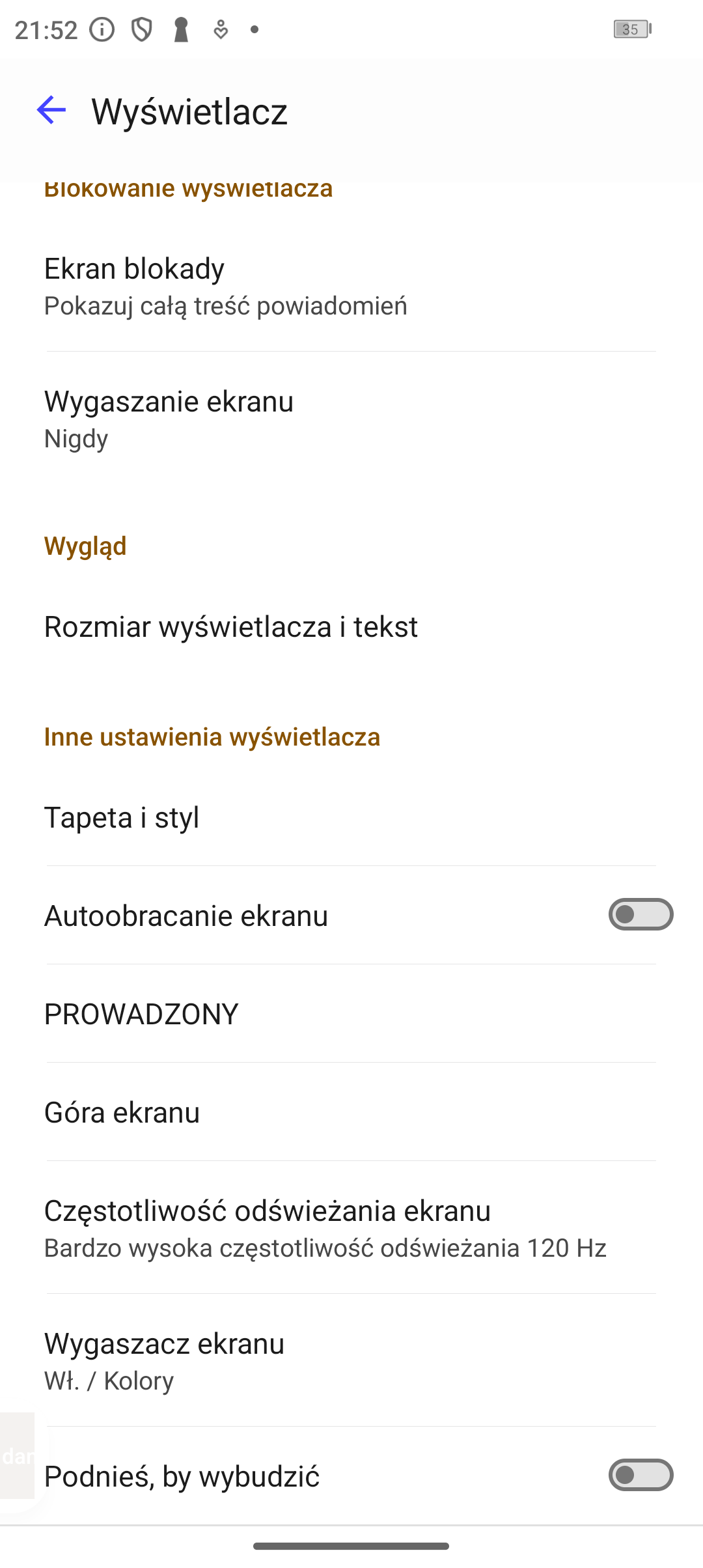Viewport: 703px width, 1568px height.
Task: Open Ekran blokady settings
Action: tap(351, 286)
